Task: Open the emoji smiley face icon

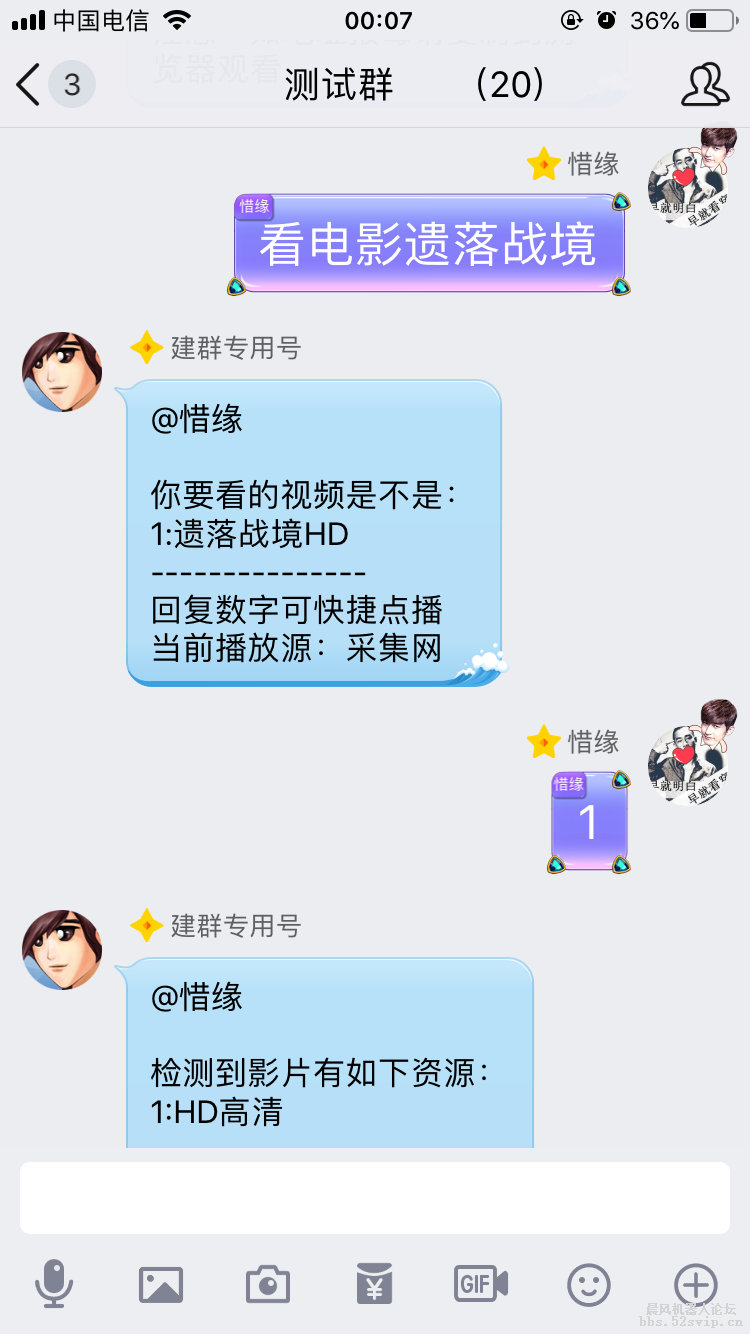Action: click(x=588, y=1285)
